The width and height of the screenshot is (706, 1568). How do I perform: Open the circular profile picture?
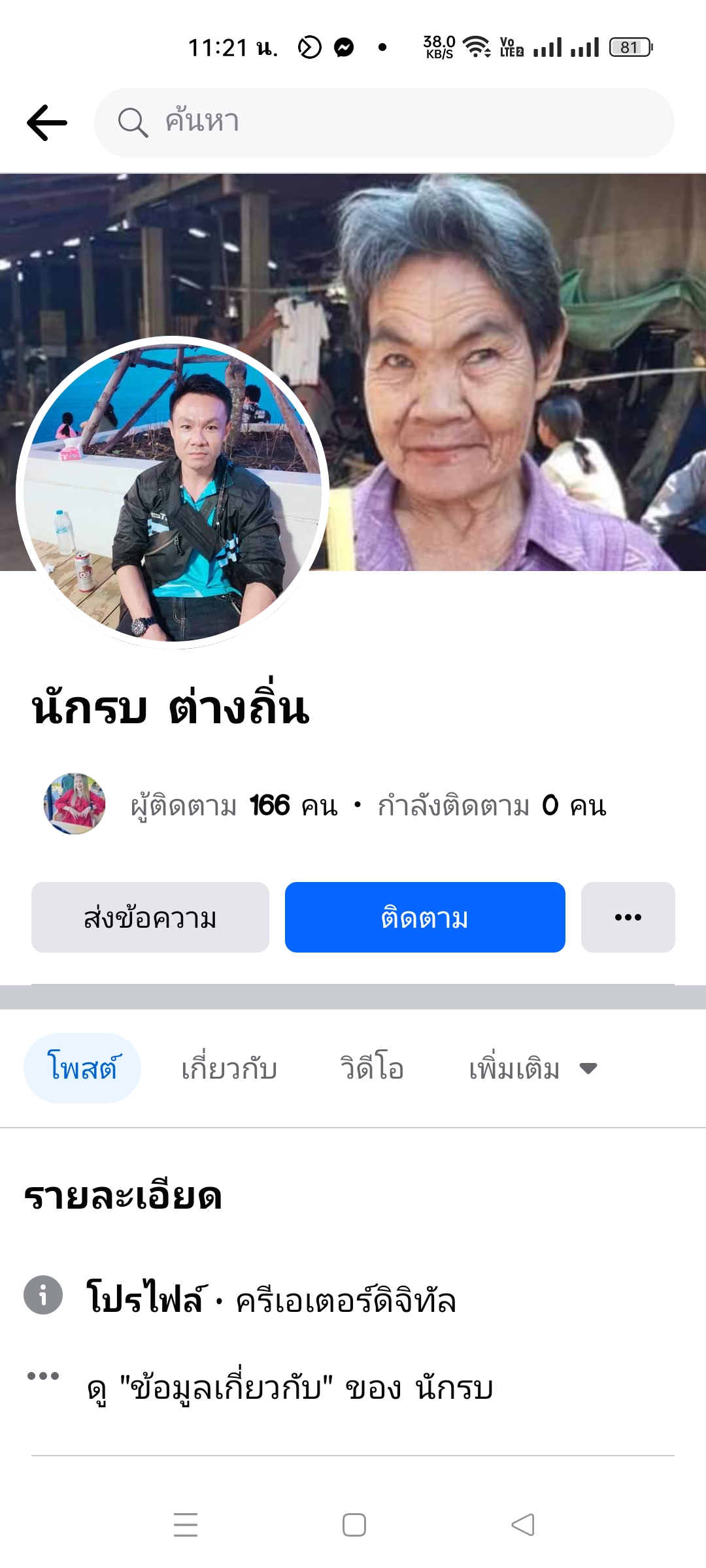pyautogui.click(x=172, y=492)
